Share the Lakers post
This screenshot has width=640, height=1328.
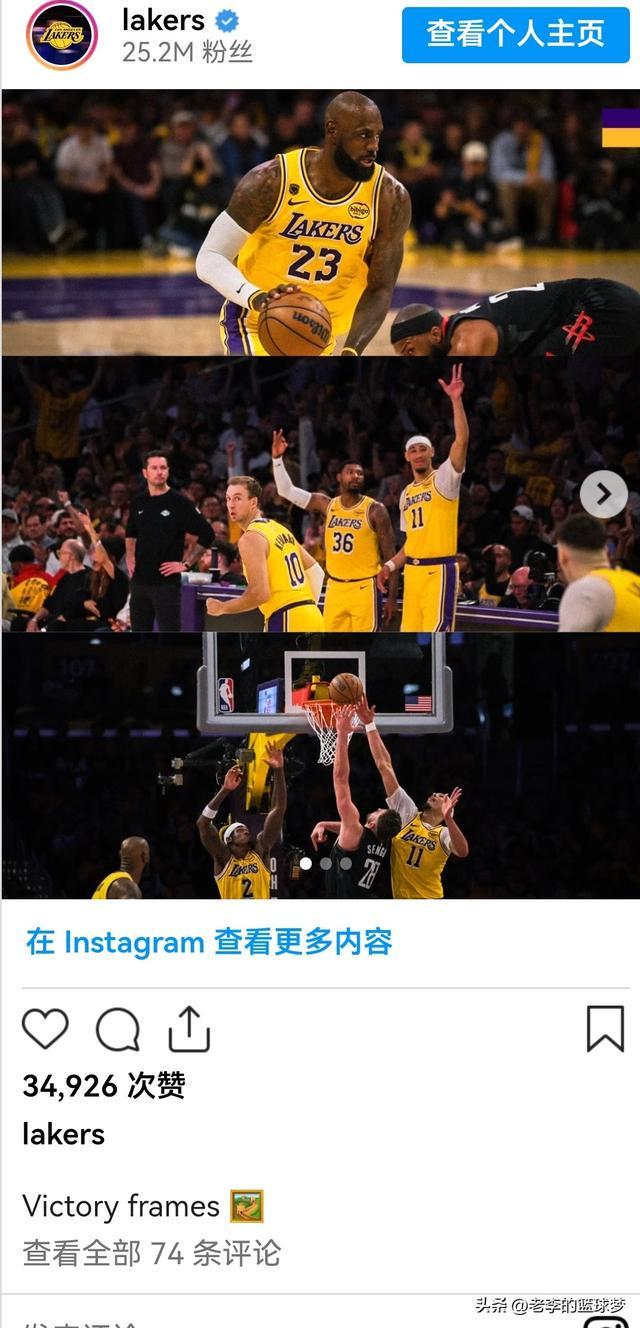189,1029
